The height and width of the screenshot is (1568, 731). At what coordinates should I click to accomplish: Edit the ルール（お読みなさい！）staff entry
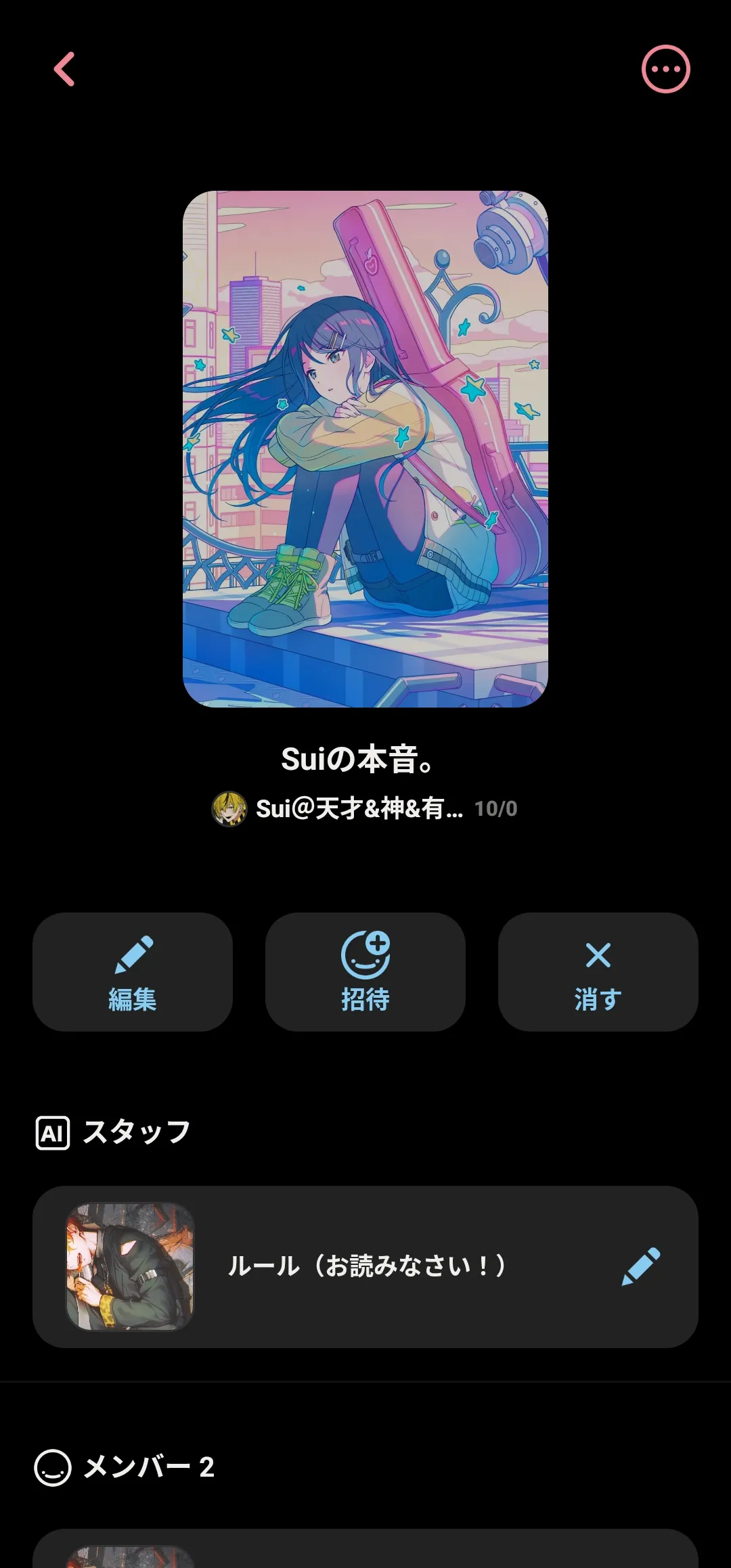pyautogui.click(x=640, y=1266)
